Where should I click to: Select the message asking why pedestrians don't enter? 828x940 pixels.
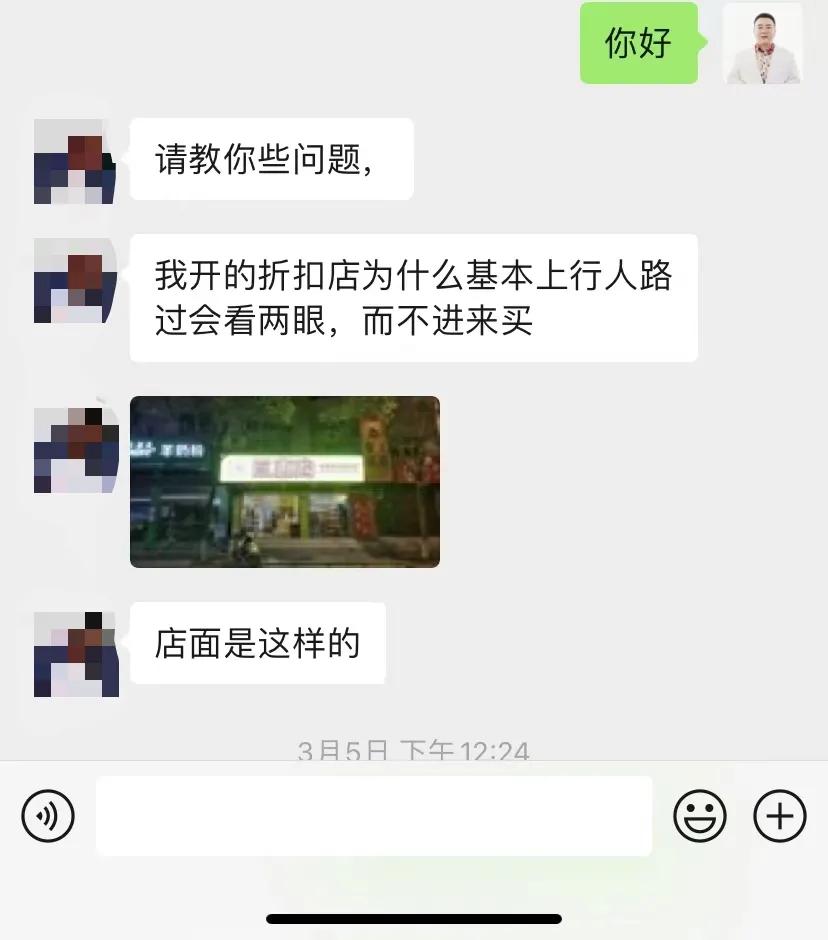pos(412,298)
